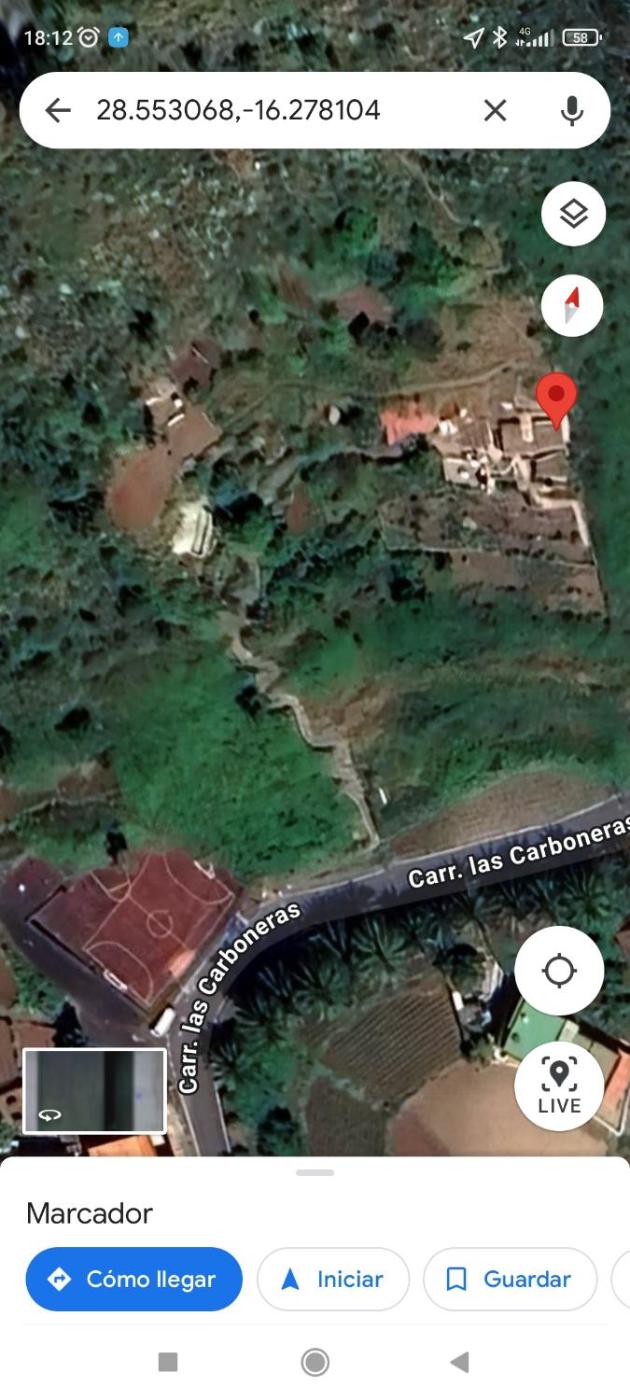
Task: Get directions with Cómo llegar
Action: point(134,1279)
